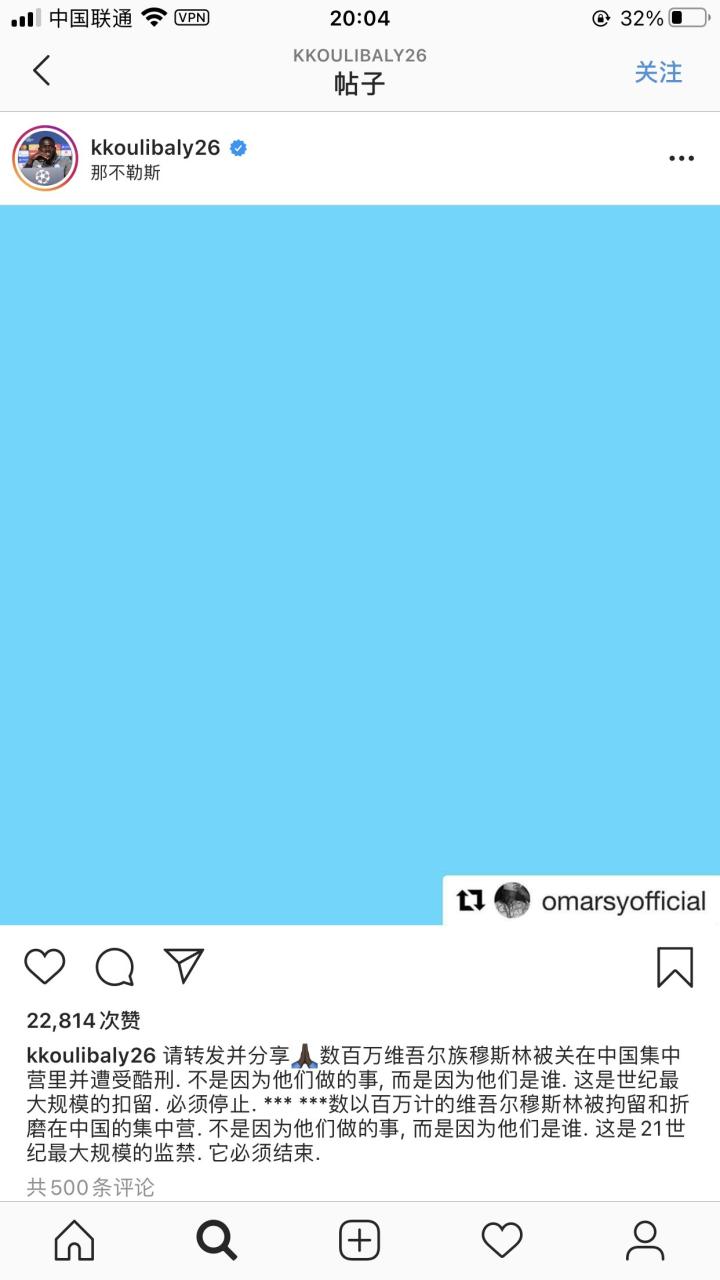View all 500 comments
Image resolution: width=720 pixels, height=1280 pixels.
[x=90, y=1187]
